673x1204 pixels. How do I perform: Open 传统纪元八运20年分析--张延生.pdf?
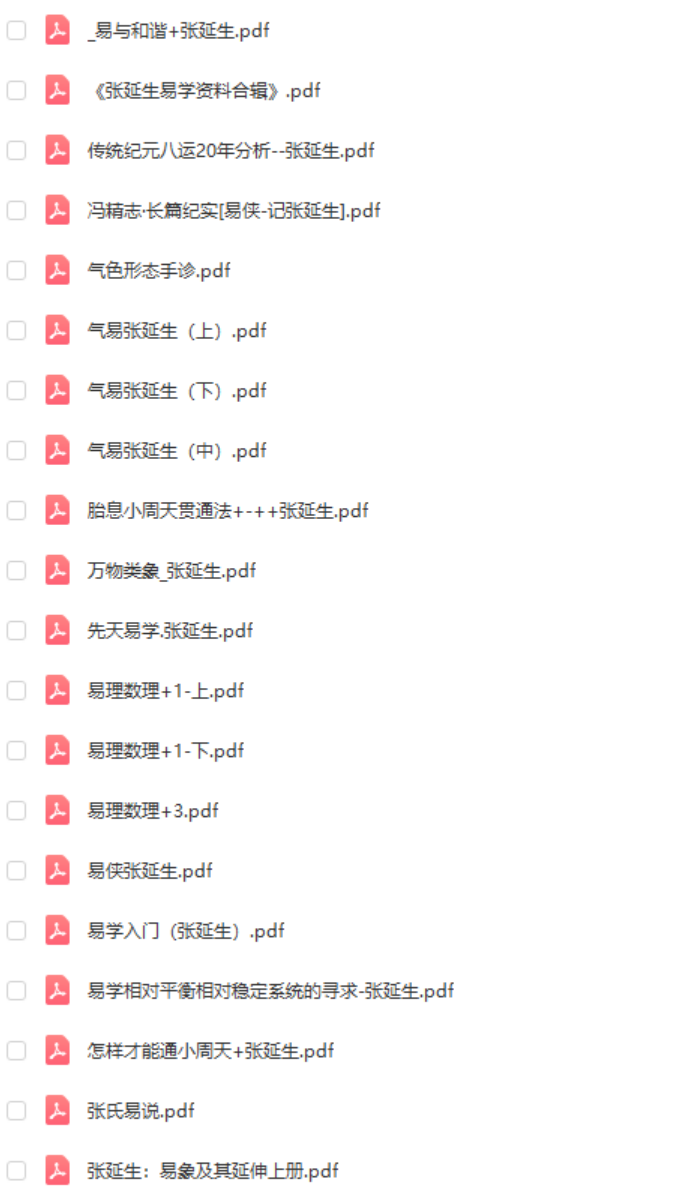(x=230, y=151)
